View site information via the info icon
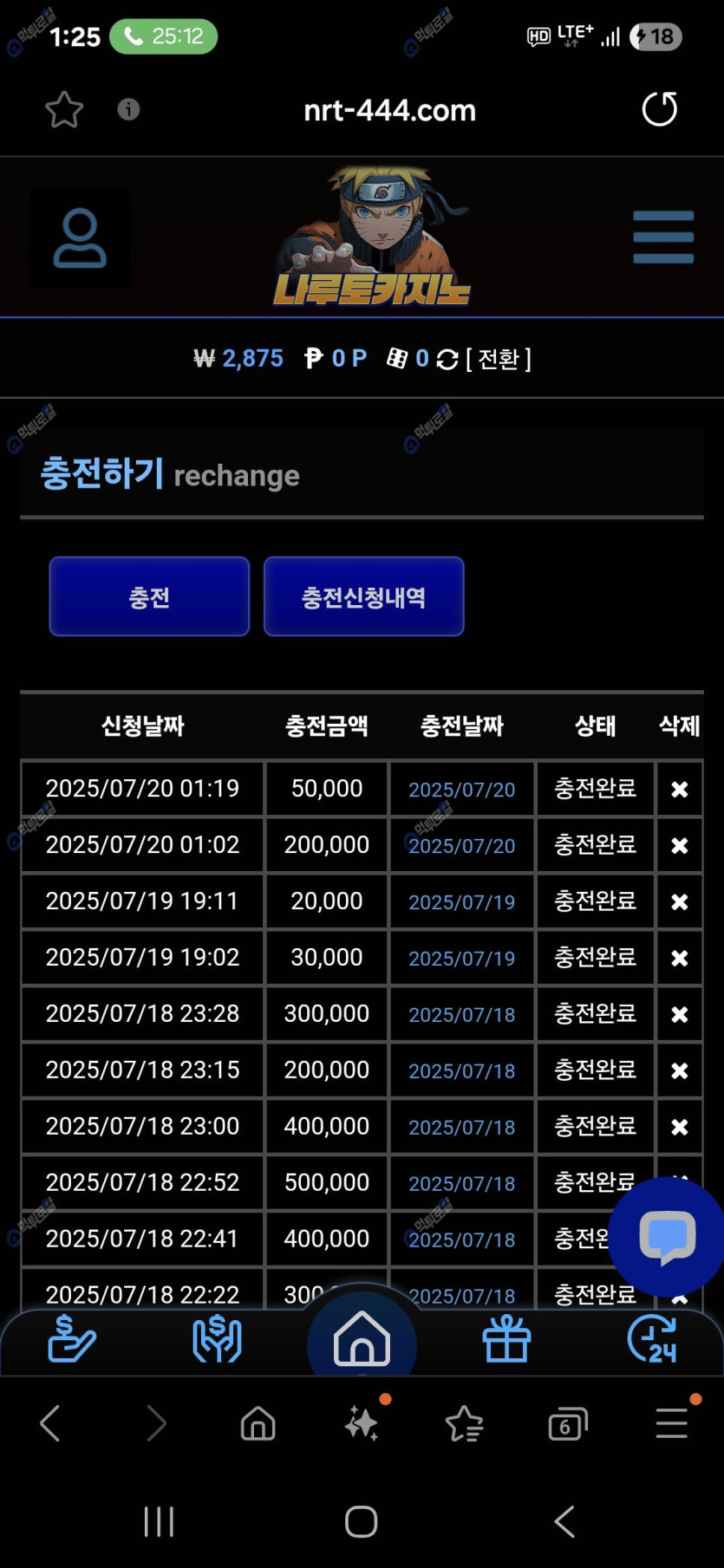The width and height of the screenshot is (724, 1568). point(128,109)
